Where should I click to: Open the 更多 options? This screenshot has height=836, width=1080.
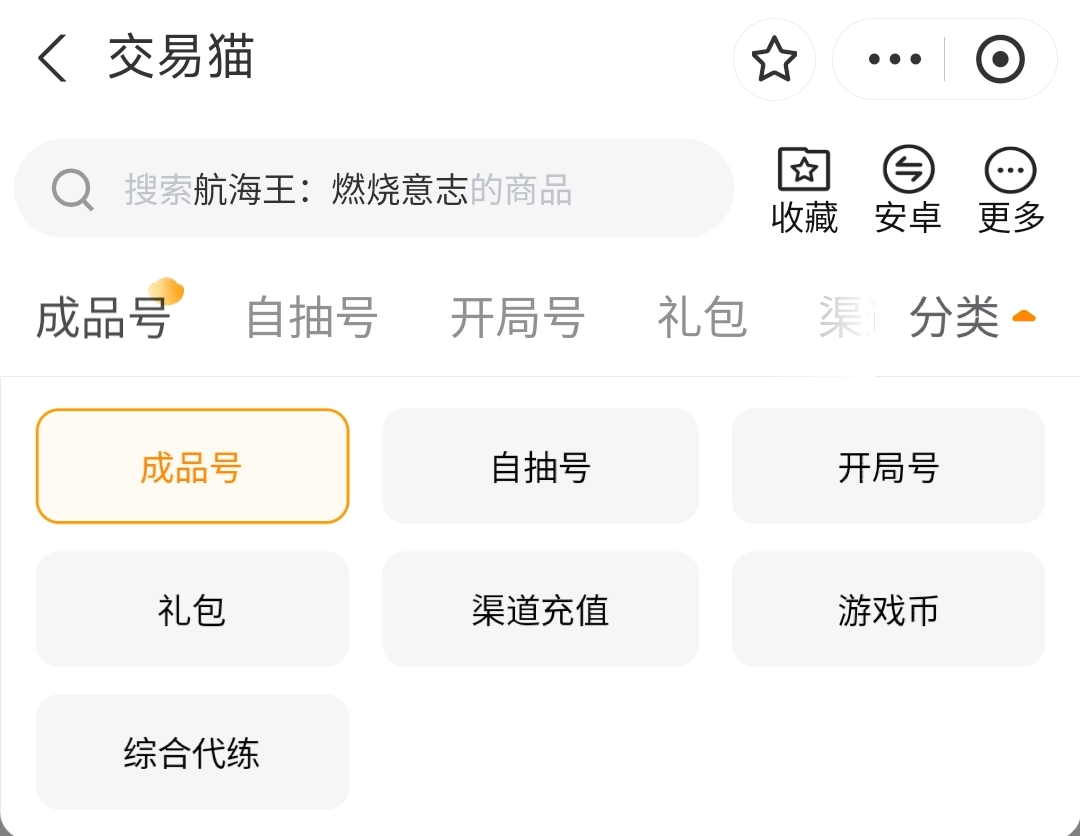point(1011,190)
